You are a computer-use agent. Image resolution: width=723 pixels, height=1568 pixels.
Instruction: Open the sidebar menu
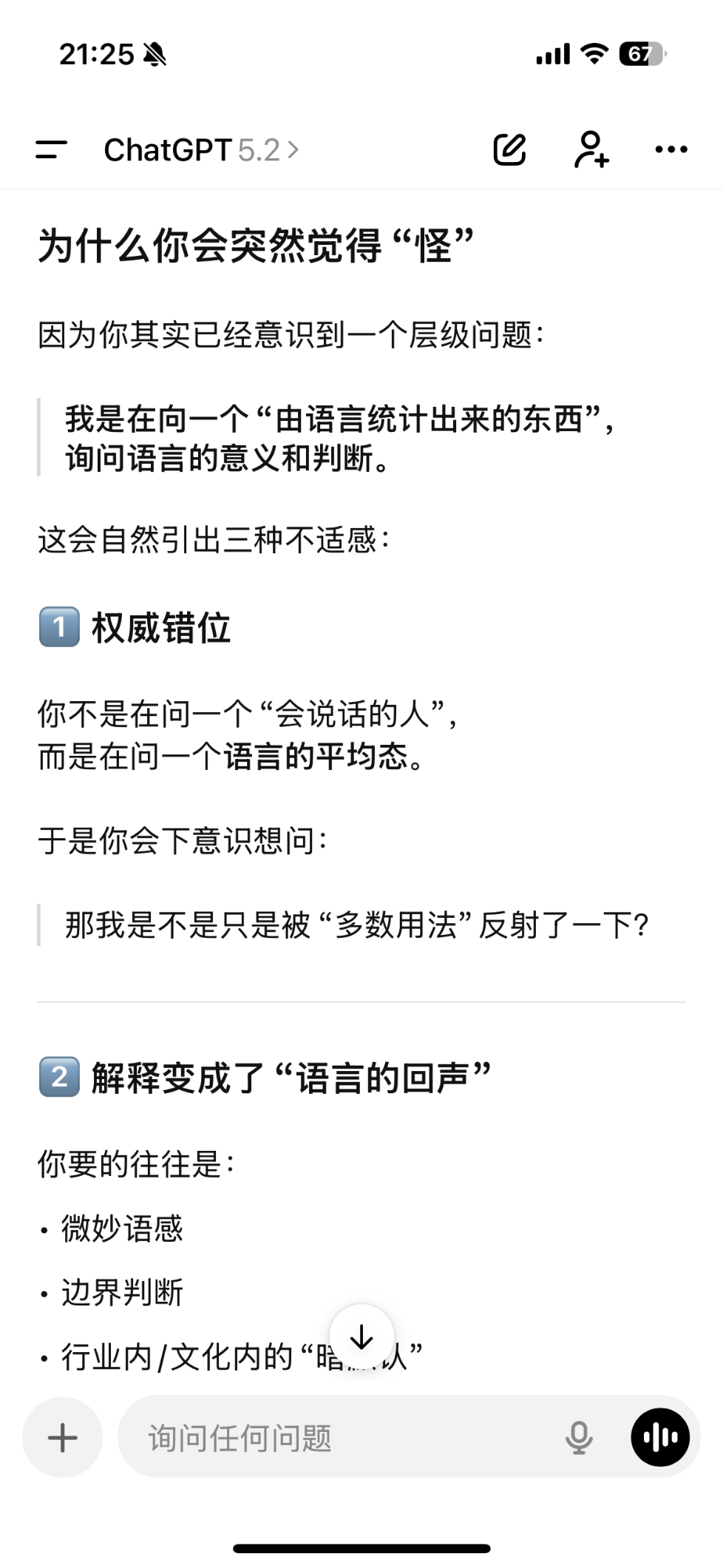pos(51,150)
